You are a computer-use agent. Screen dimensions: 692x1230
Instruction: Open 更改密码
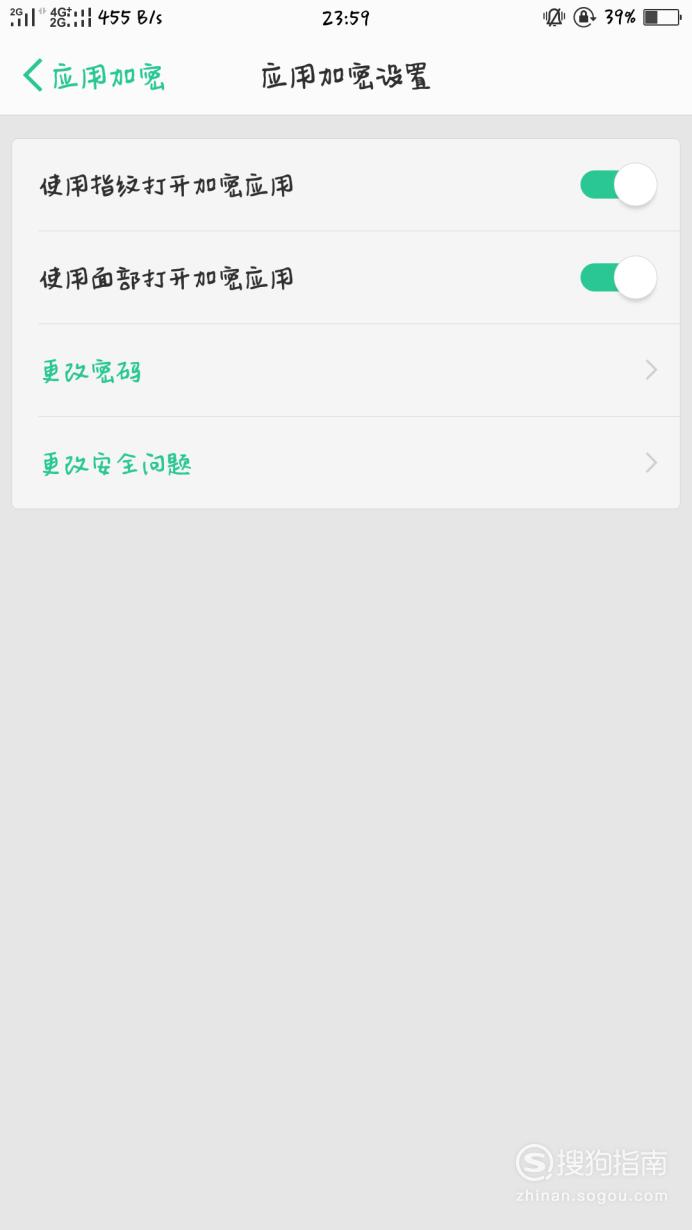tap(346, 371)
